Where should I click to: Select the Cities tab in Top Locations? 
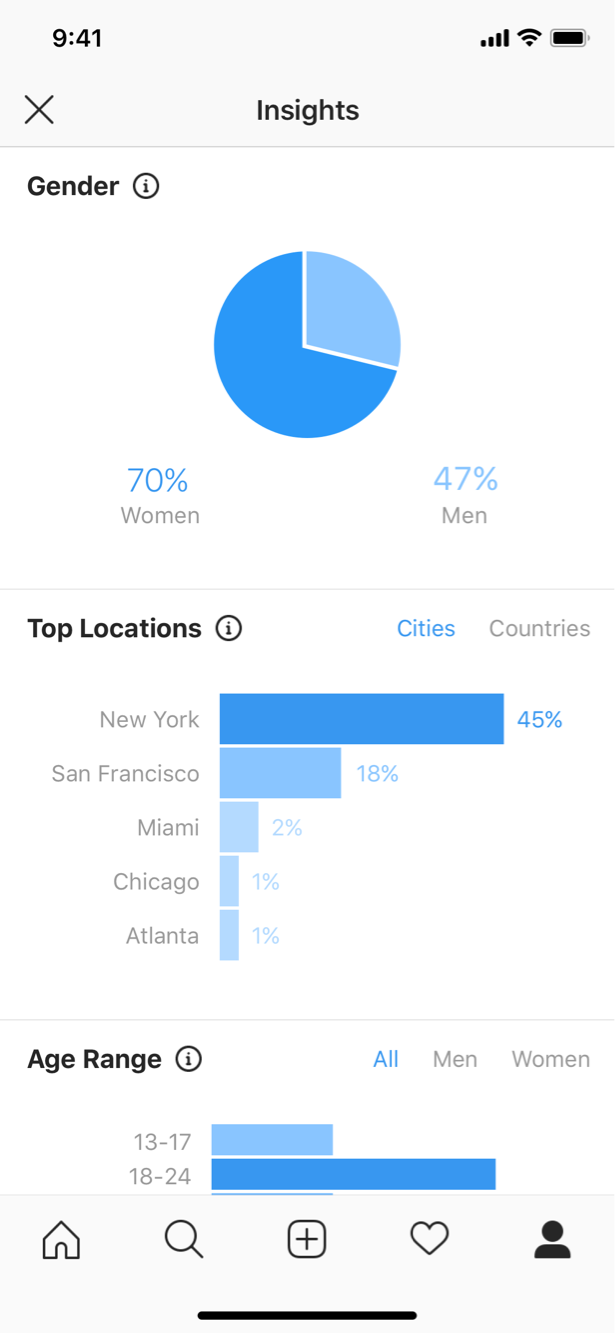pos(426,628)
